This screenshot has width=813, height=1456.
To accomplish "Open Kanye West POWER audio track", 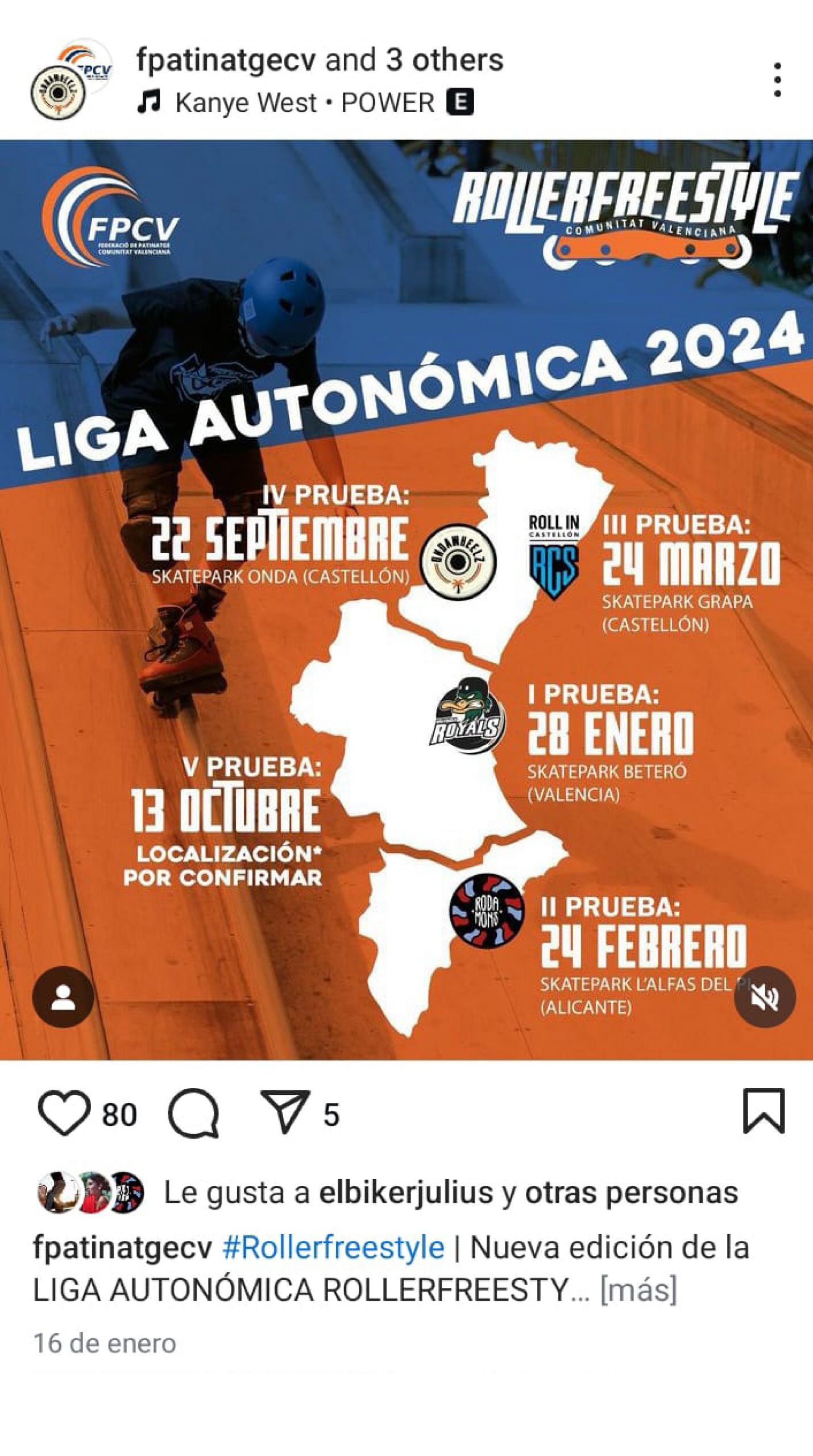I will coord(304,104).
